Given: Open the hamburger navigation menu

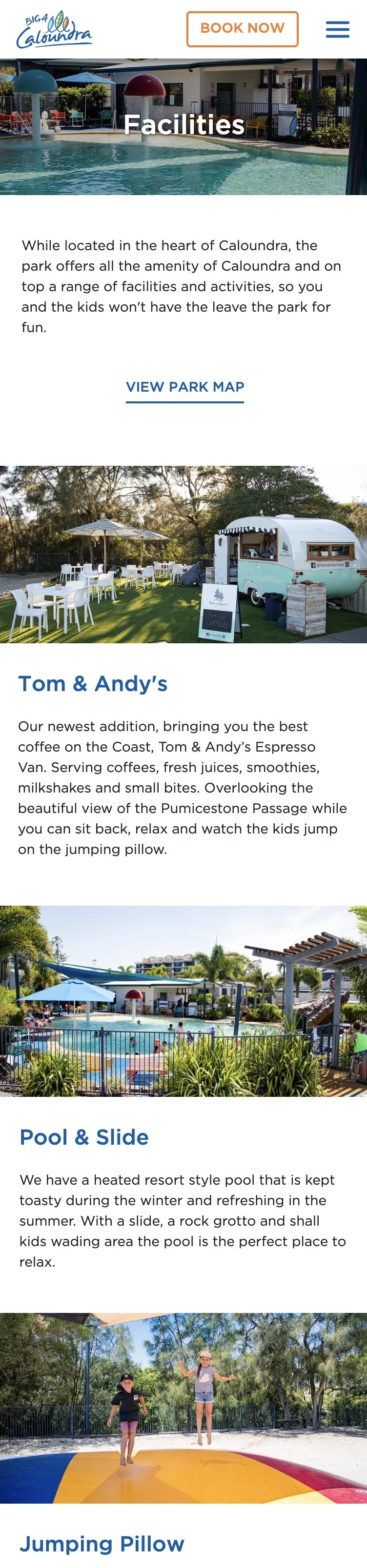Looking at the screenshot, I should click(x=337, y=29).
